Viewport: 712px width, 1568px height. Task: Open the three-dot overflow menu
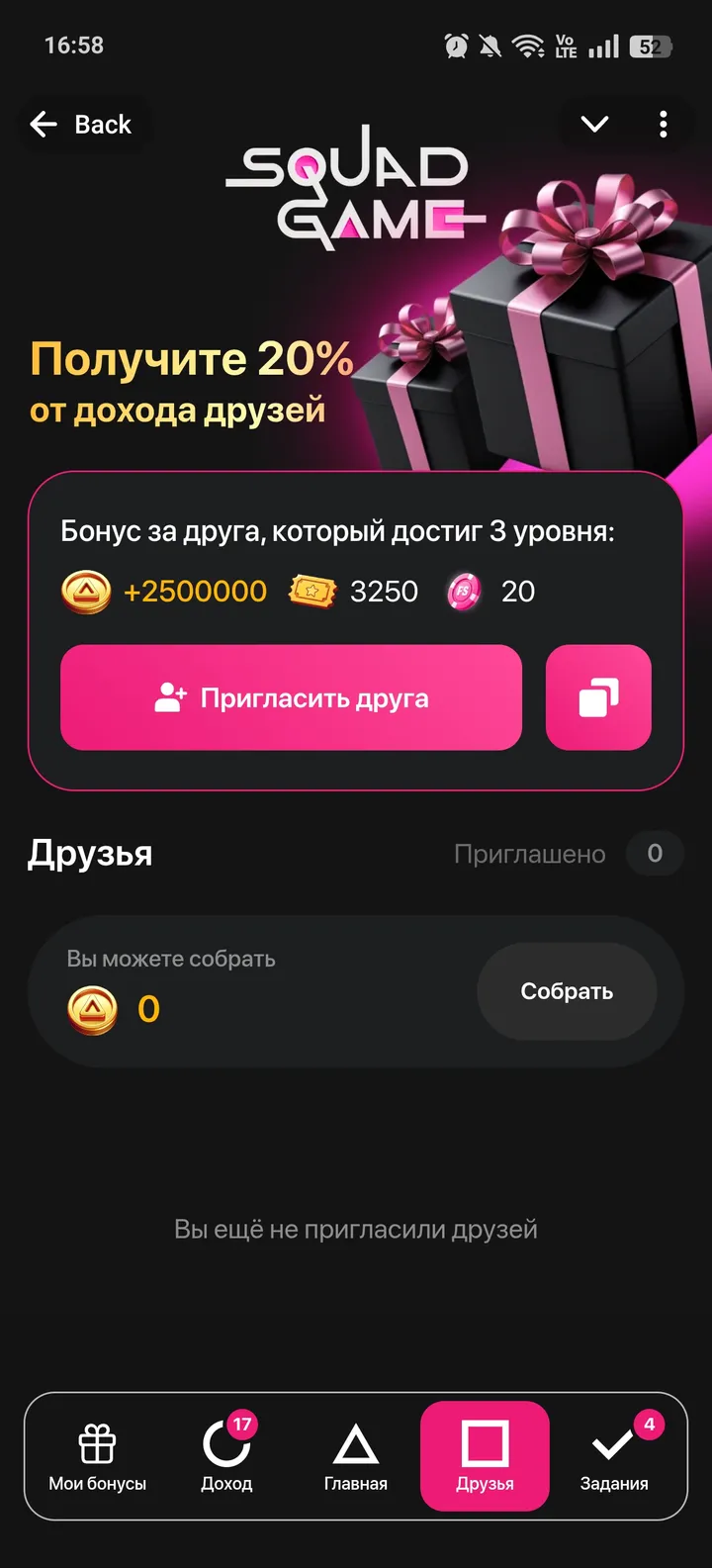(x=663, y=124)
